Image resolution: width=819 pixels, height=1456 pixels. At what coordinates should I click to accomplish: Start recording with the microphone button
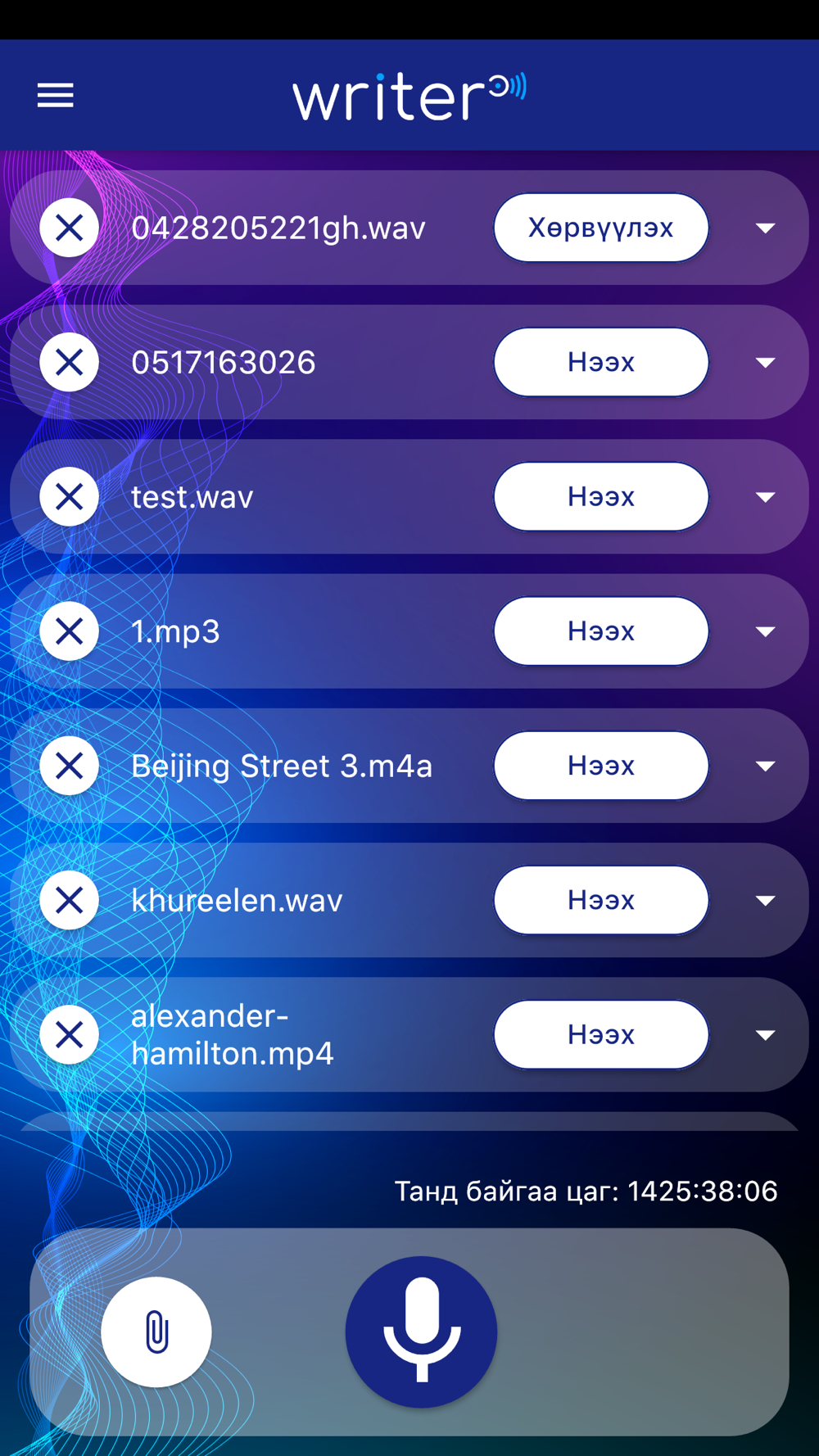click(x=421, y=1332)
